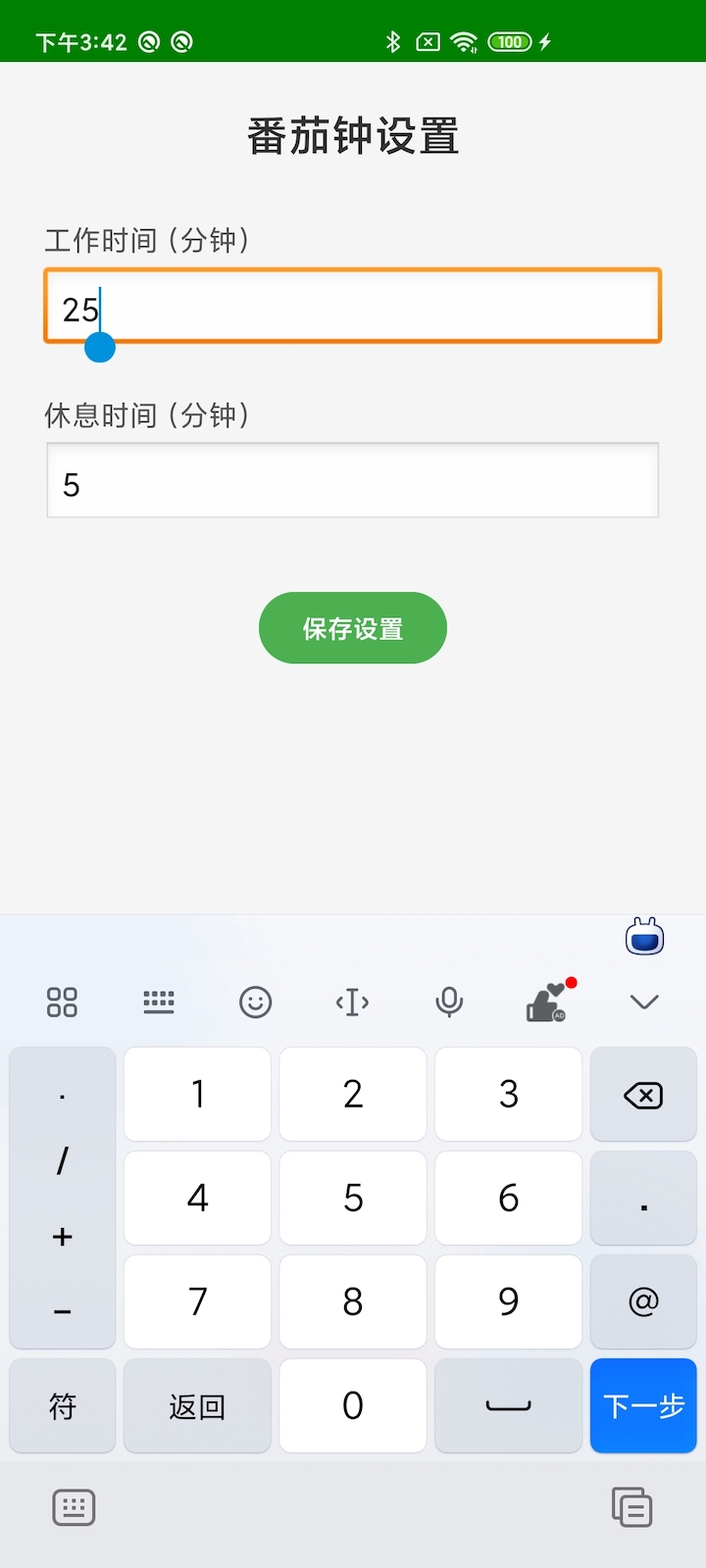Tap the blue 下一步 key

pos(643,1405)
